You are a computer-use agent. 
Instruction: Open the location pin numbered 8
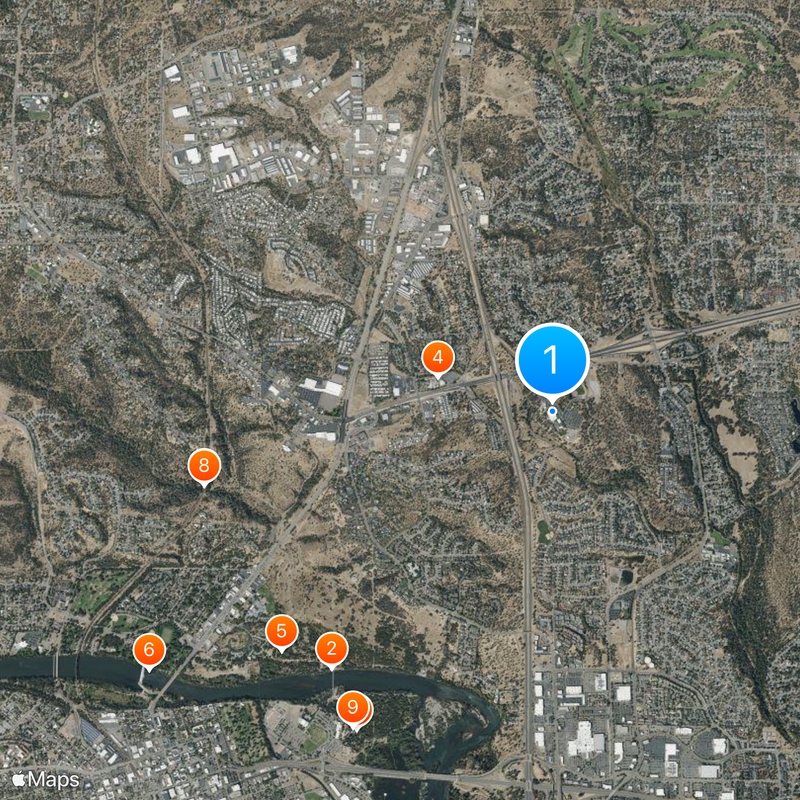click(204, 465)
